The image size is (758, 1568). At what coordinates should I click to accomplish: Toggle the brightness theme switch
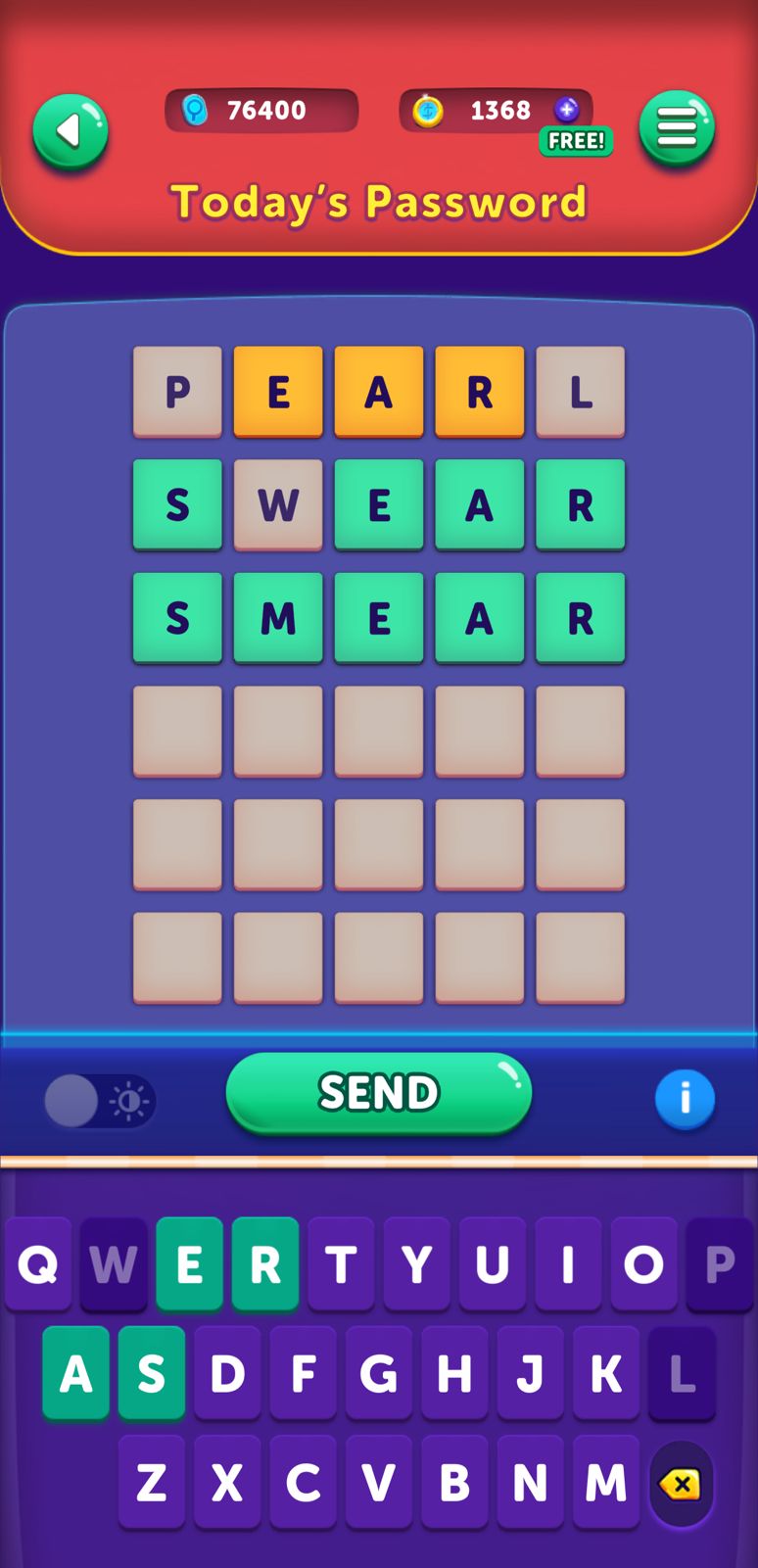pyautogui.click(x=100, y=1101)
